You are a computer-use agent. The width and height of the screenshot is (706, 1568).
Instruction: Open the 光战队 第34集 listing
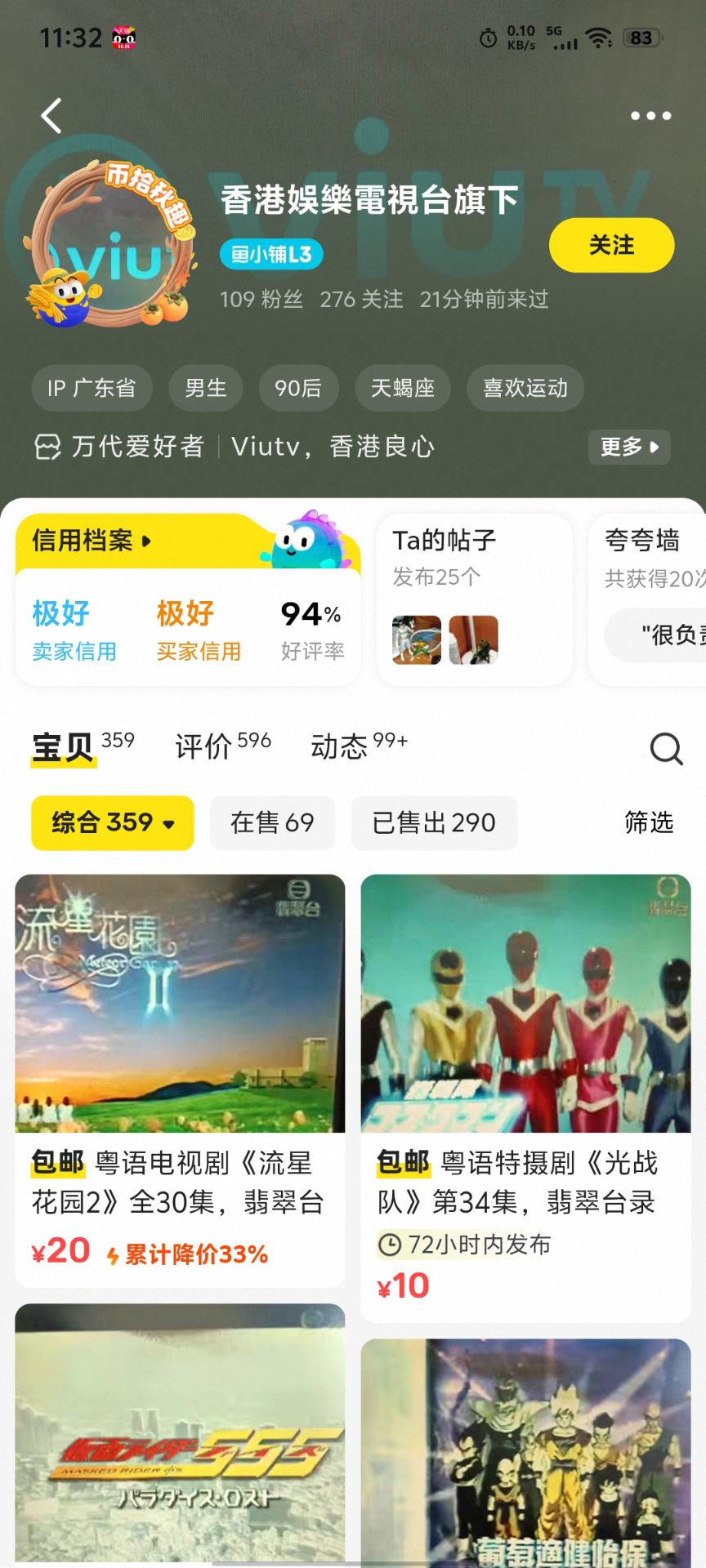(525, 1062)
